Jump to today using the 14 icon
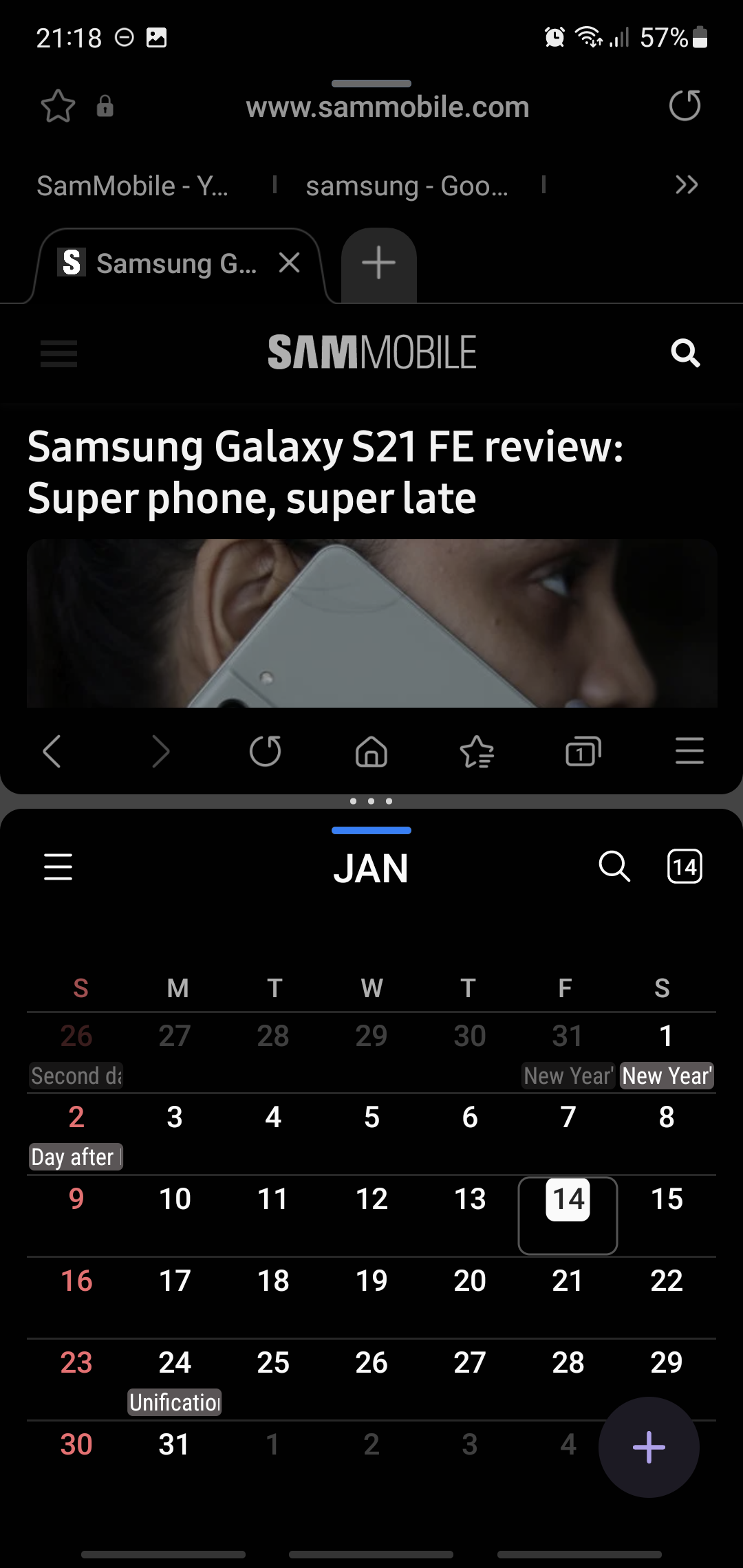This screenshot has height=1568, width=743. tap(685, 867)
